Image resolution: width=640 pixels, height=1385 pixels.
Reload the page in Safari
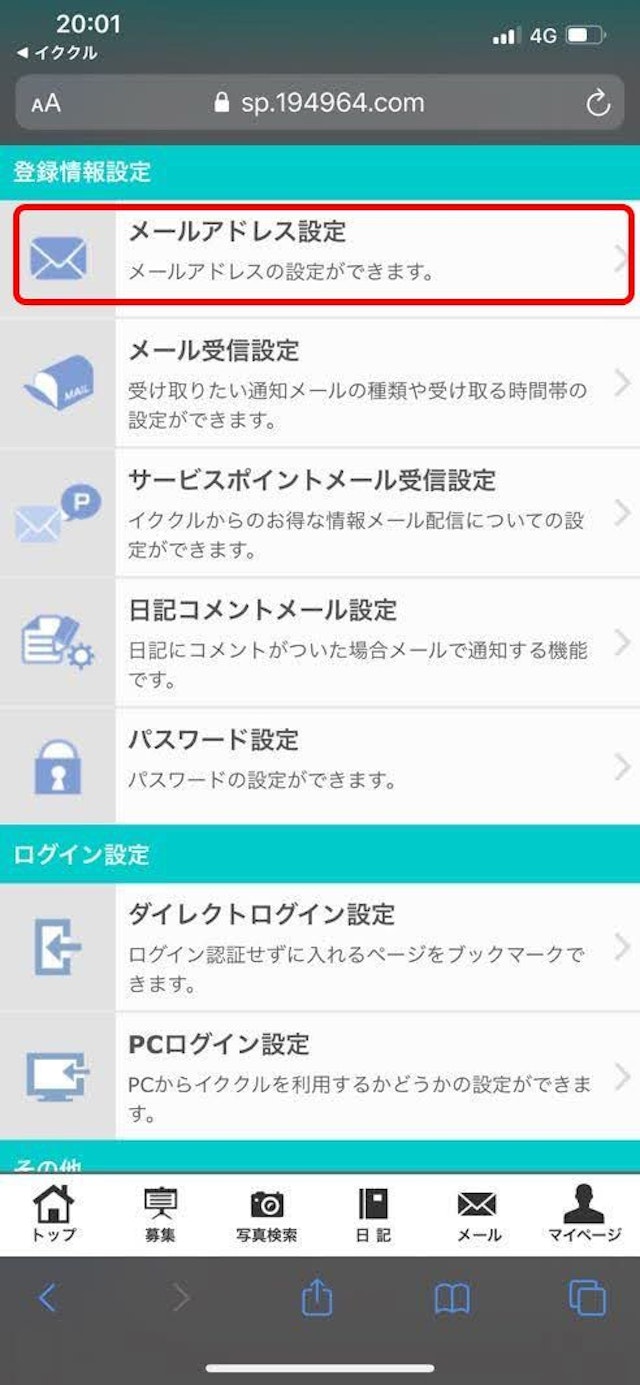[x=597, y=103]
